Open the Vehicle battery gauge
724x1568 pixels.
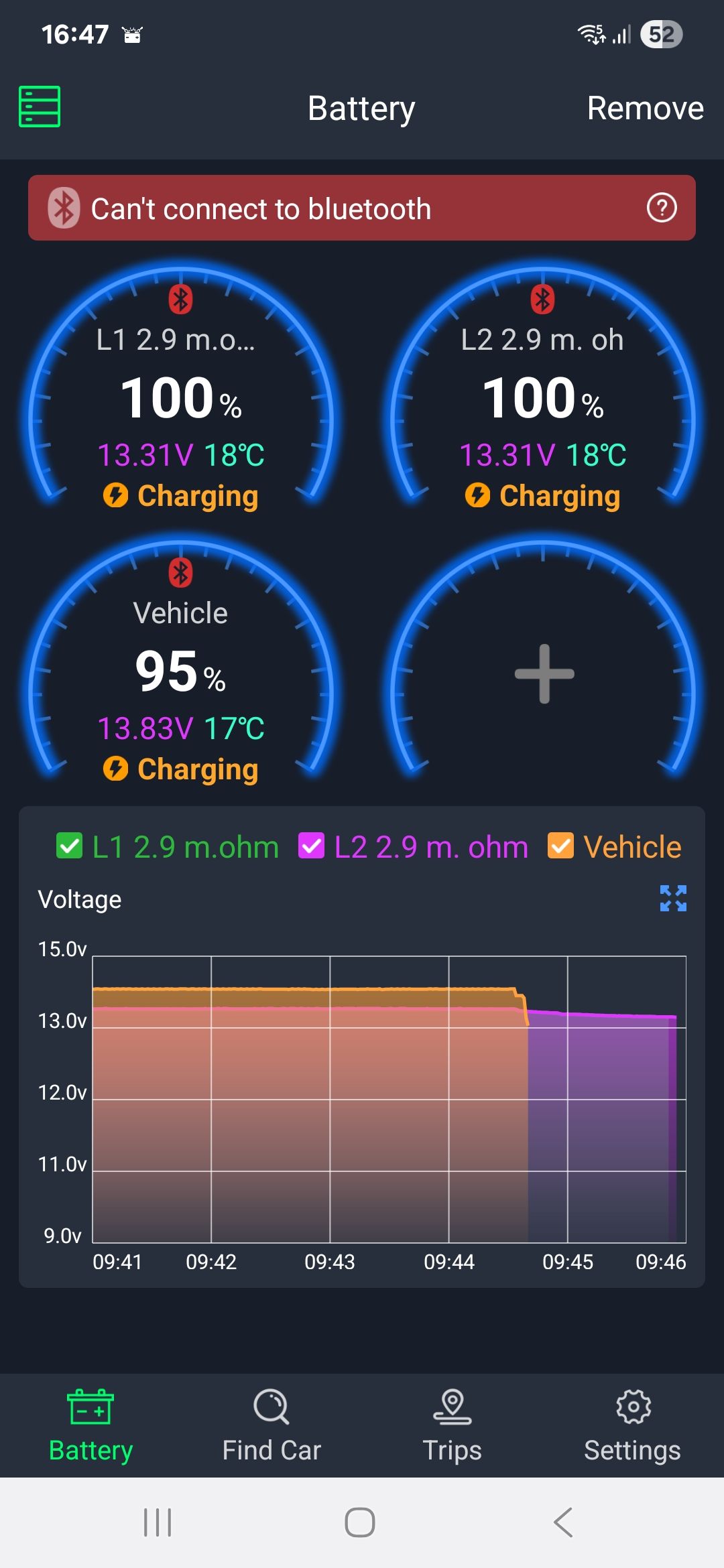(181, 673)
